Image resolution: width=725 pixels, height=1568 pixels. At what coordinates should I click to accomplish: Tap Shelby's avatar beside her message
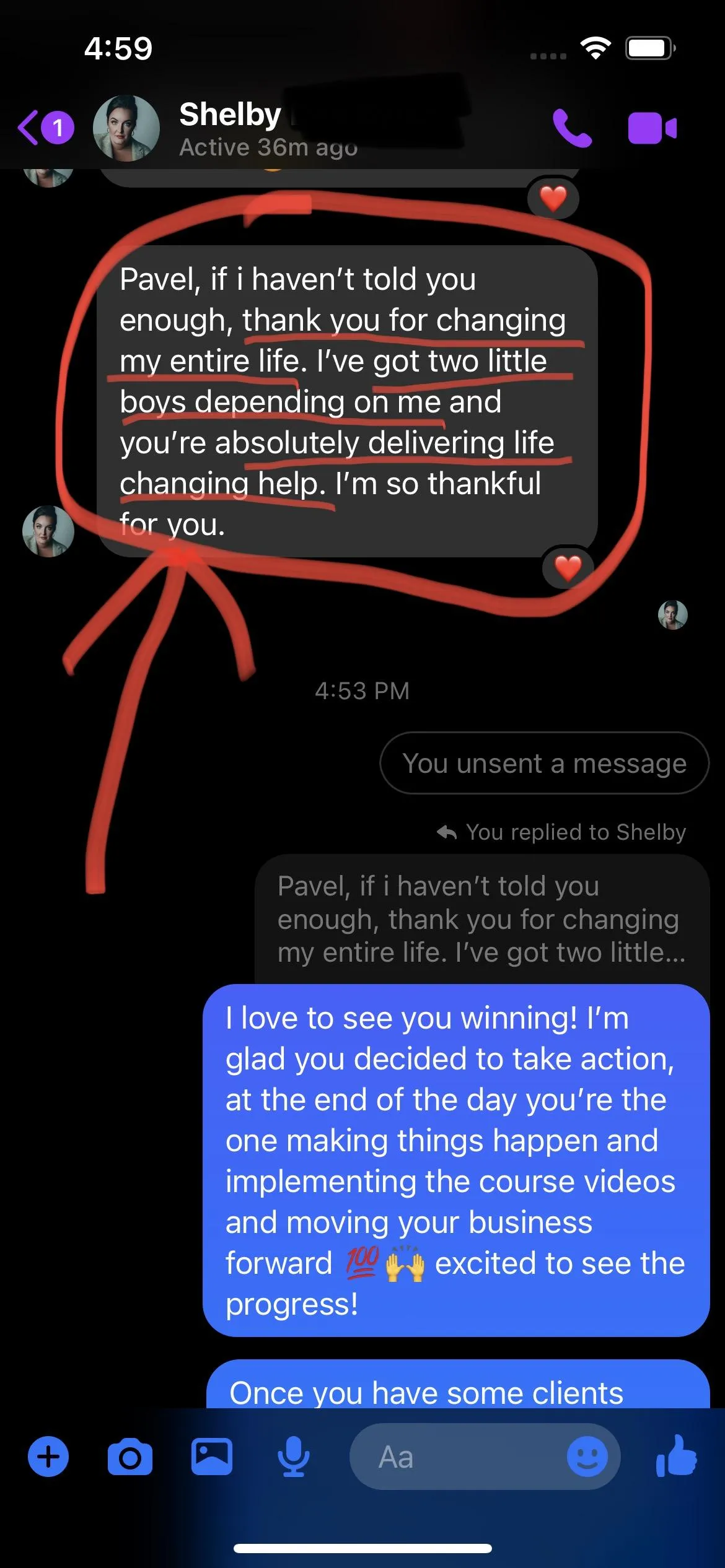click(x=48, y=531)
